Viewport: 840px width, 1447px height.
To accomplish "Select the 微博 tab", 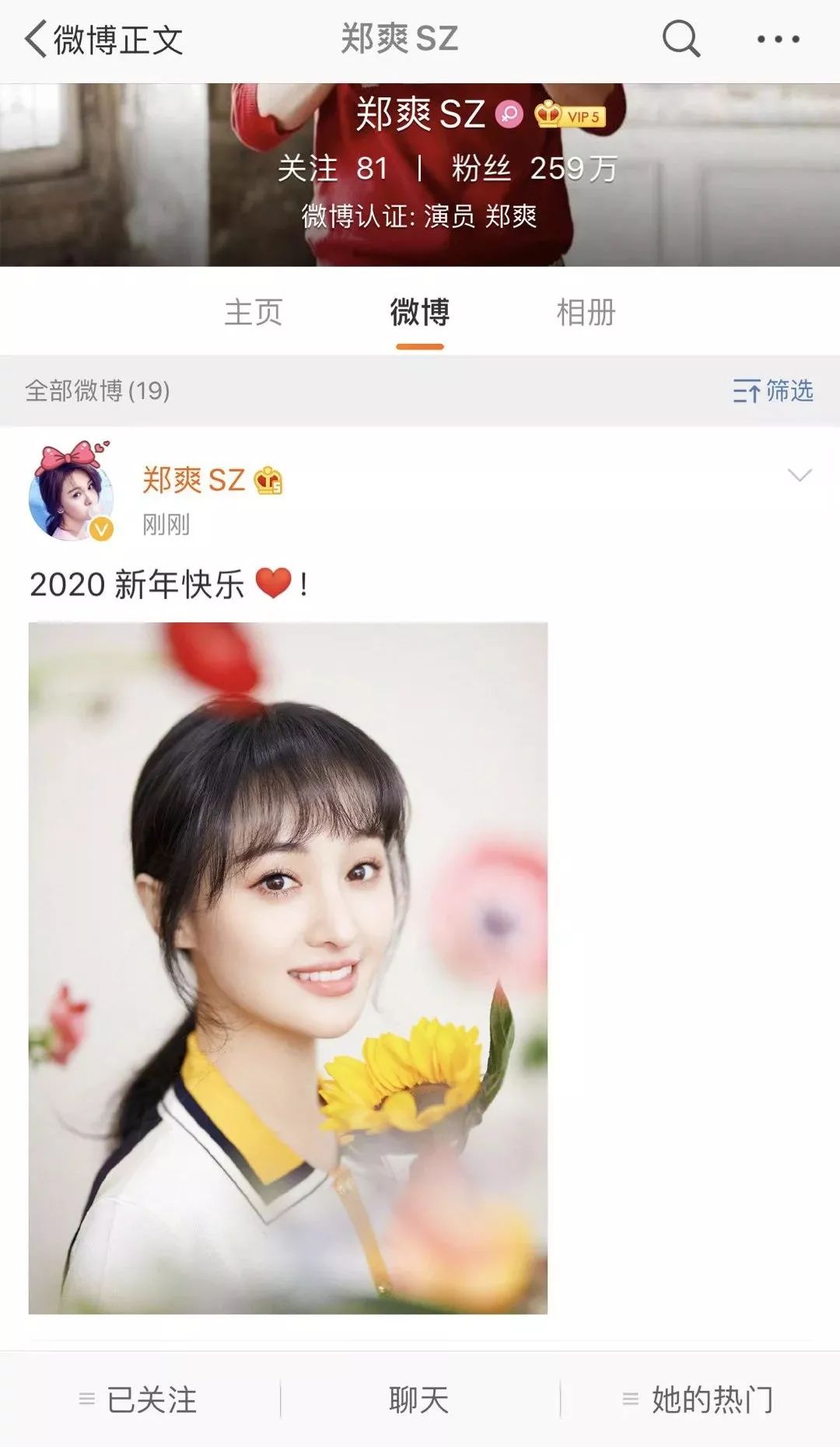I will click(x=420, y=313).
